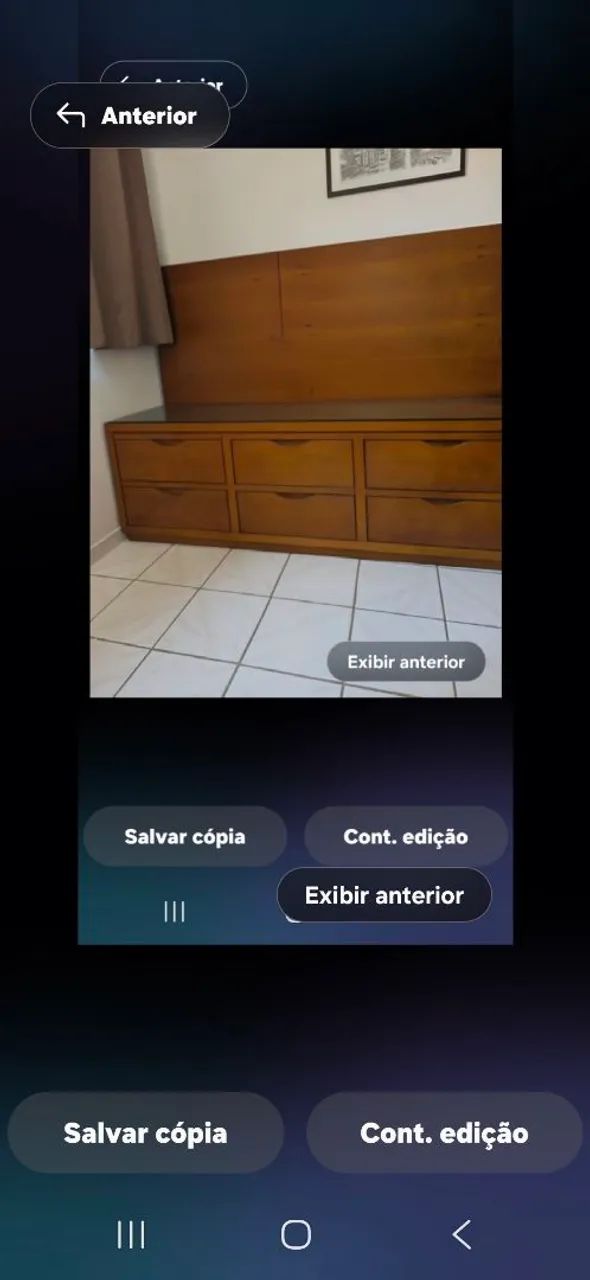Go back using the large Anterior button
Viewport: 590px width, 1280px height.
click(130, 116)
